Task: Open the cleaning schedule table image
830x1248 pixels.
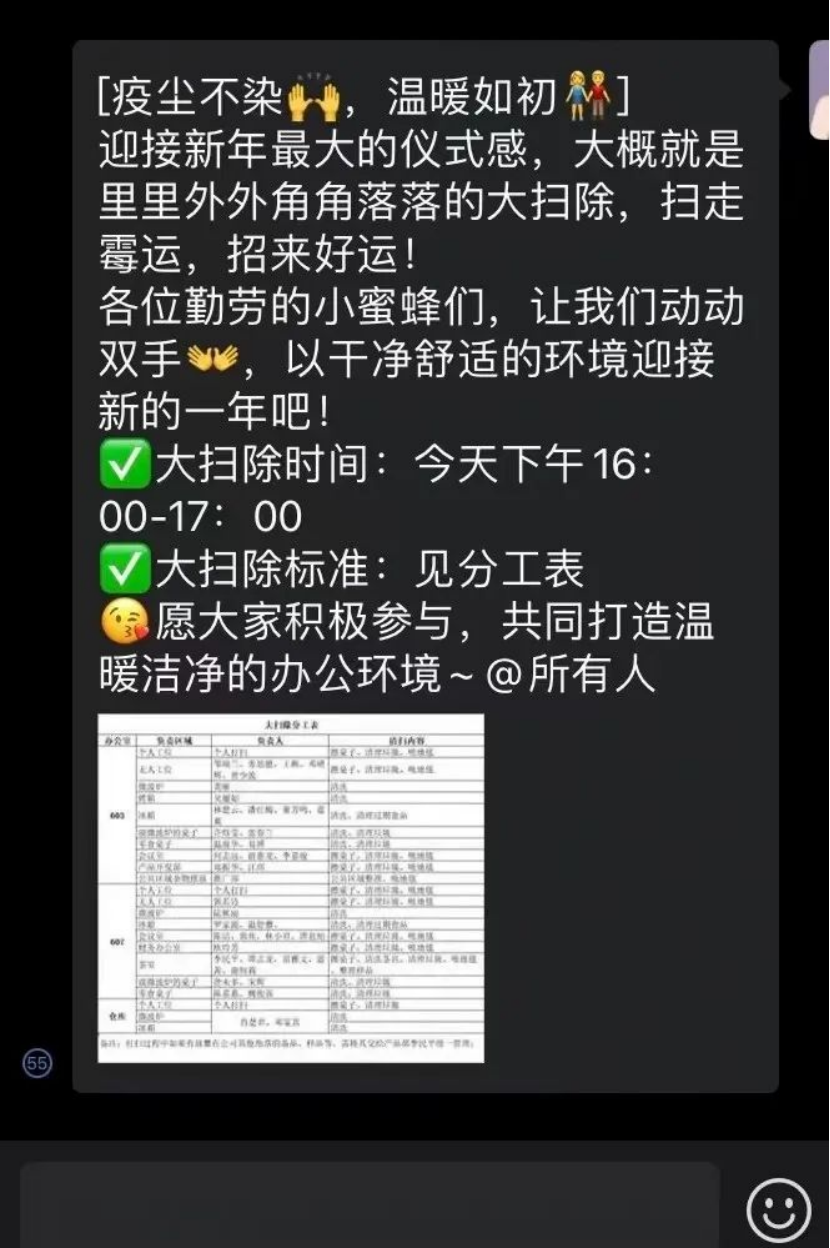Action: coord(291,887)
